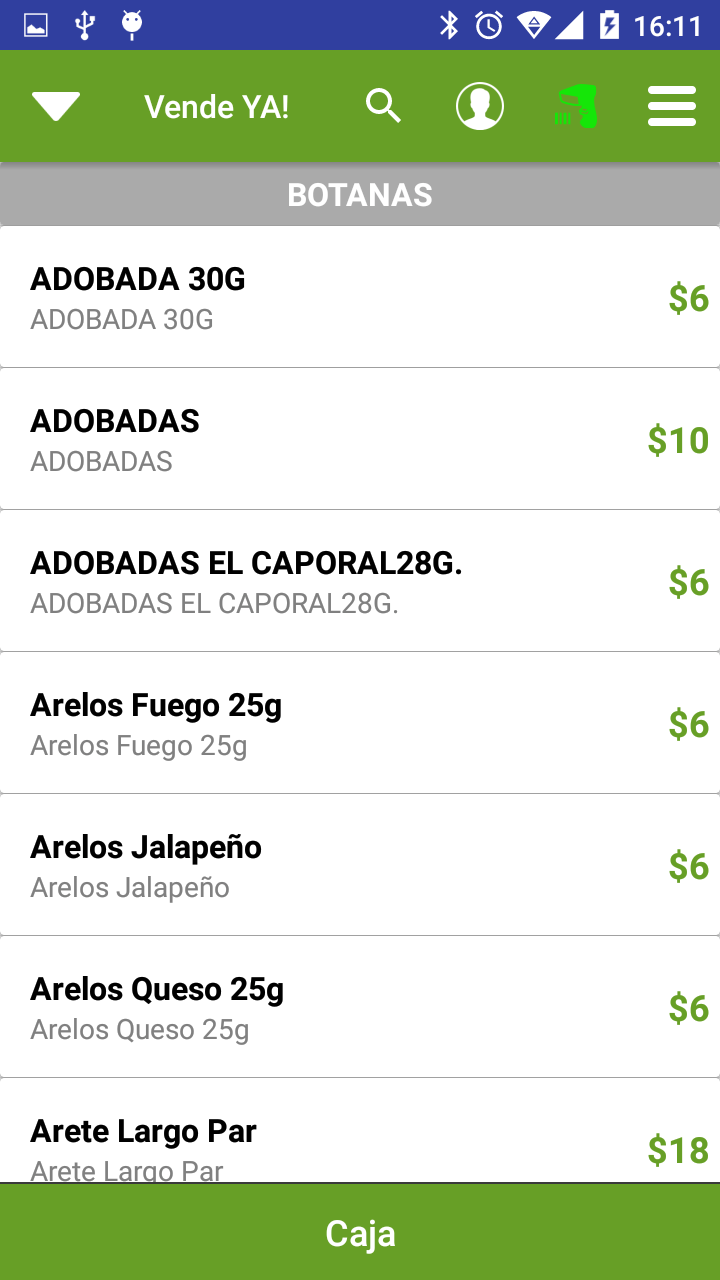720x1280 pixels.
Task: Choose Arete Largo Par item
Action: [x=360, y=1131]
